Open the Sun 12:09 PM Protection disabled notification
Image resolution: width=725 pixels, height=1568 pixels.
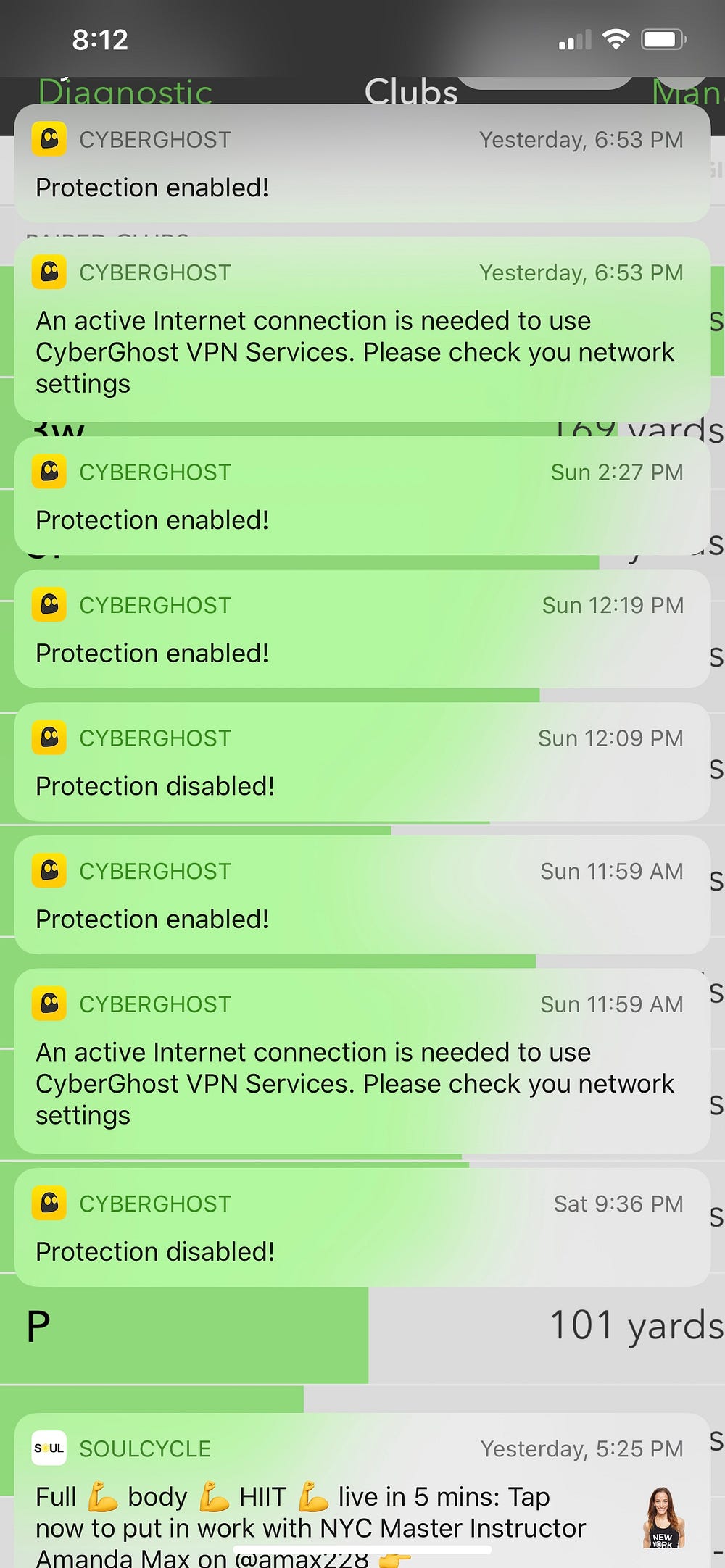click(362, 762)
